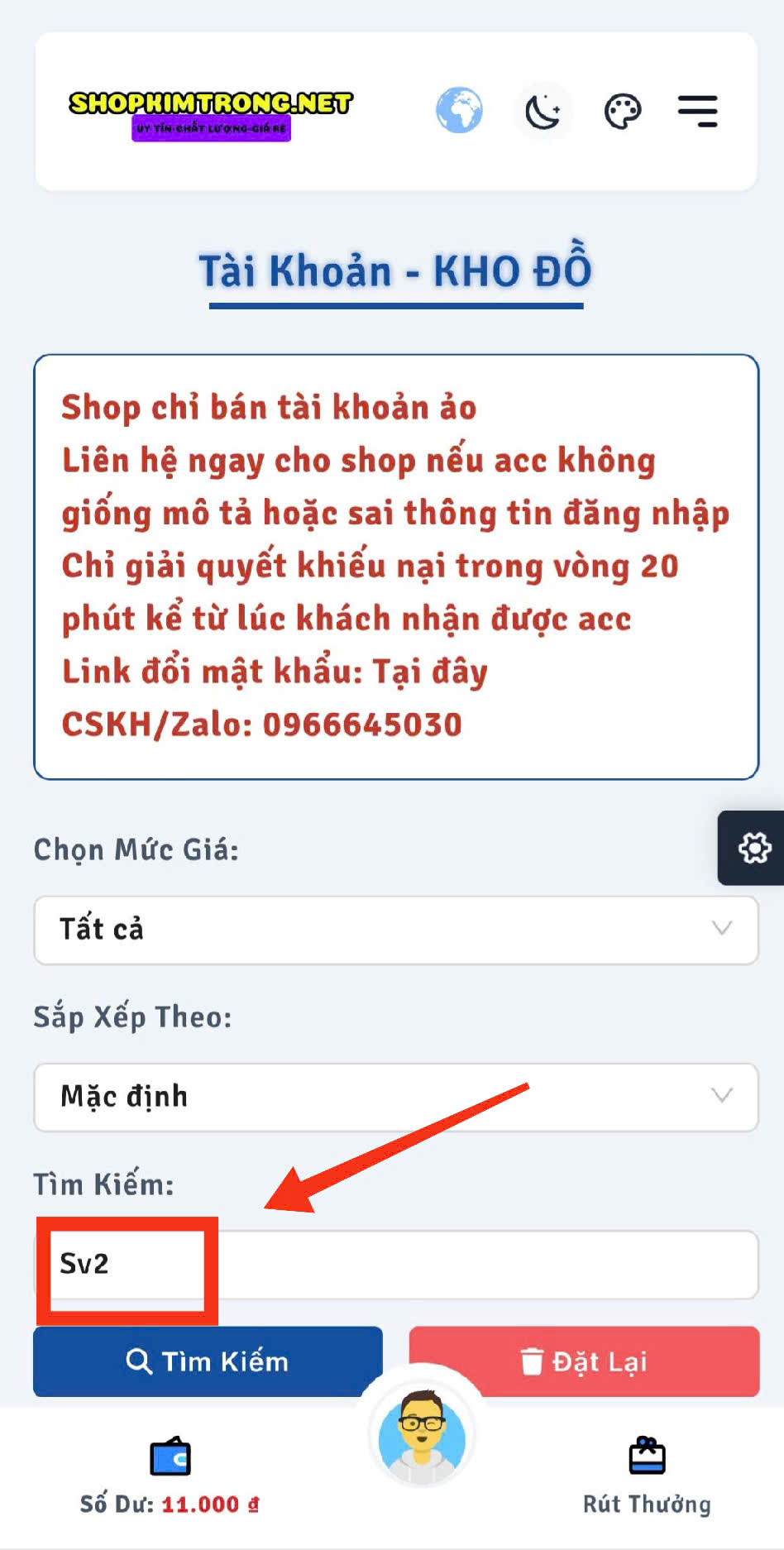
Task: Tap the Tìm Kiếm search button
Action: (207, 1361)
